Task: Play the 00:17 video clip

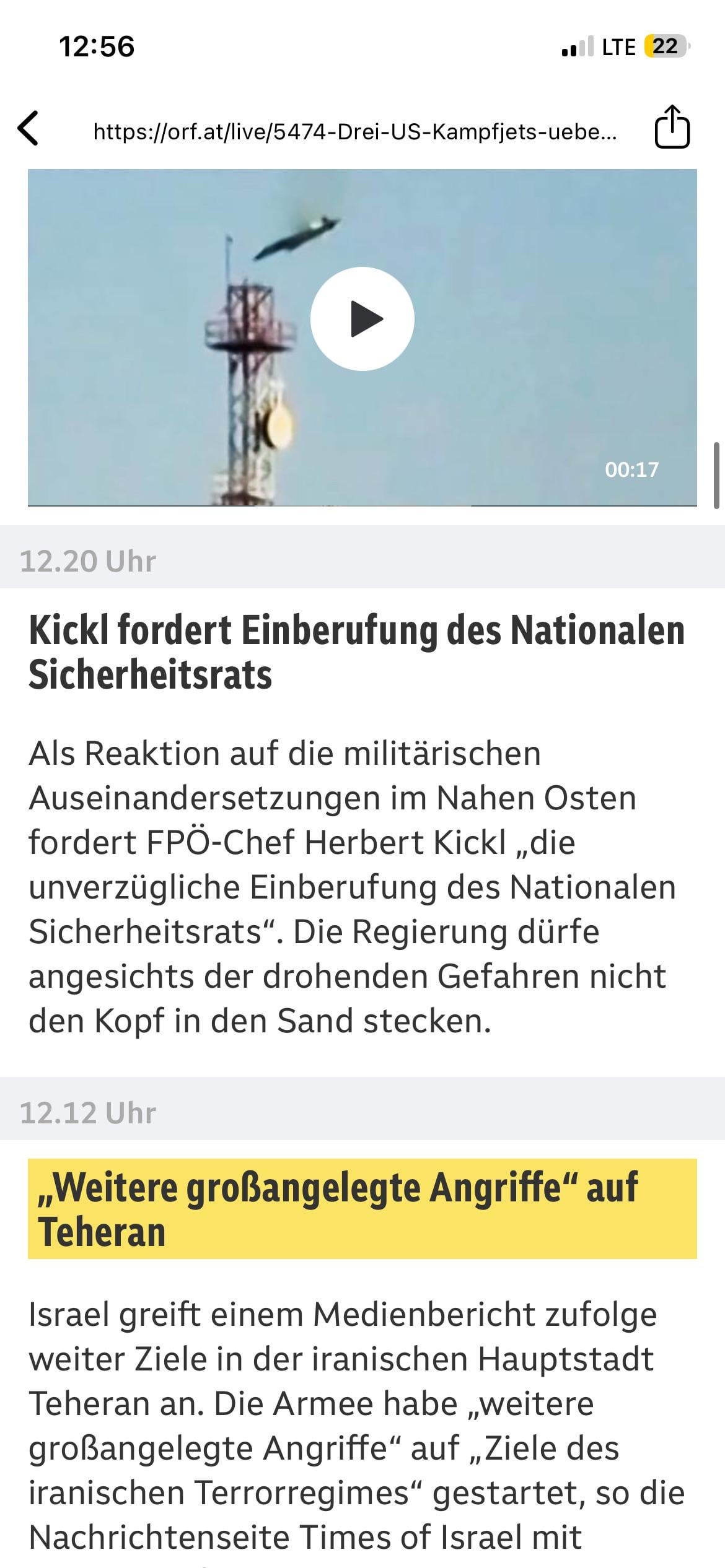Action: pos(362,319)
